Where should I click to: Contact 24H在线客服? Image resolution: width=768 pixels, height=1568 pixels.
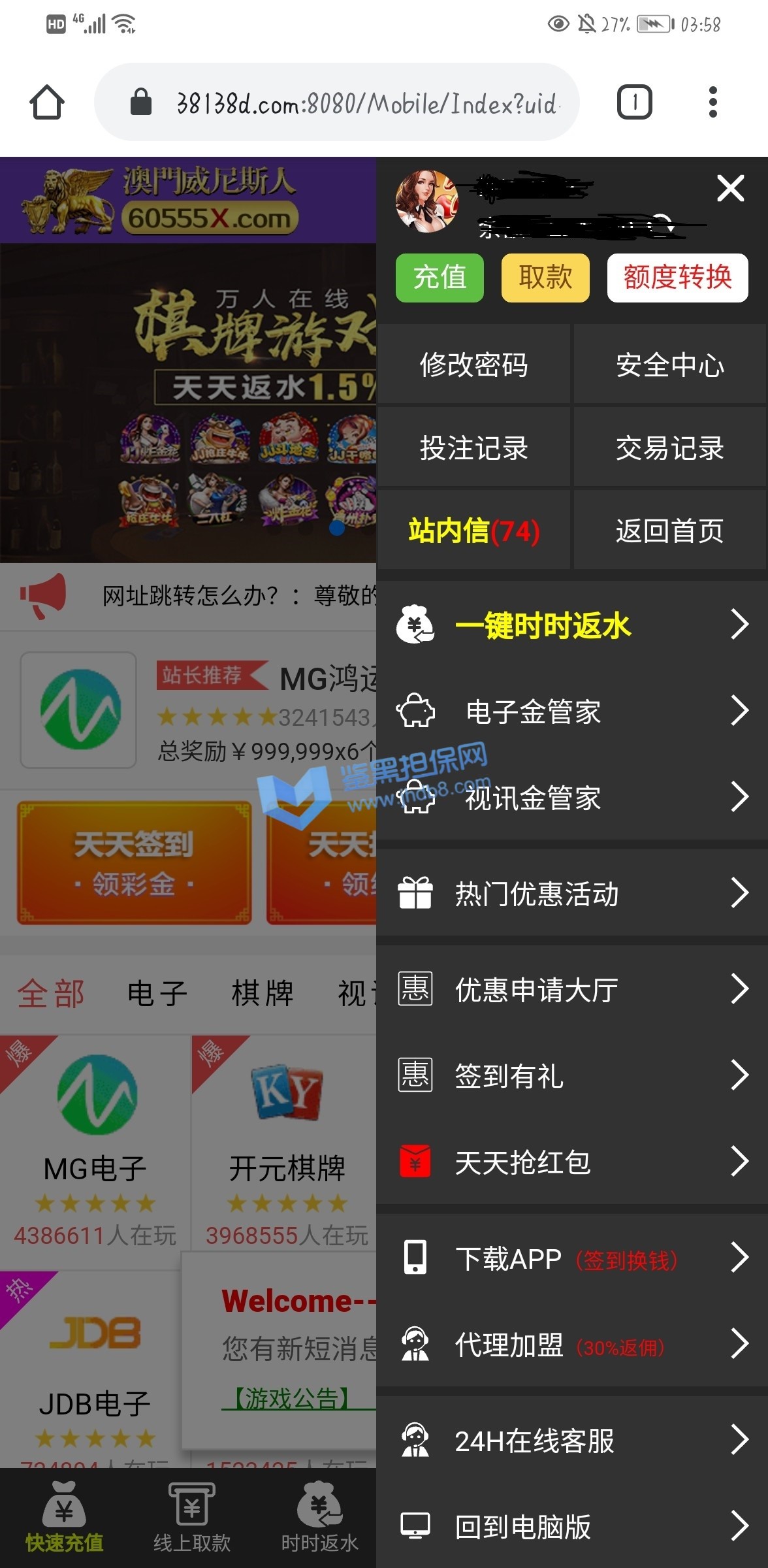pyautogui.click(x=571, y=1441)
